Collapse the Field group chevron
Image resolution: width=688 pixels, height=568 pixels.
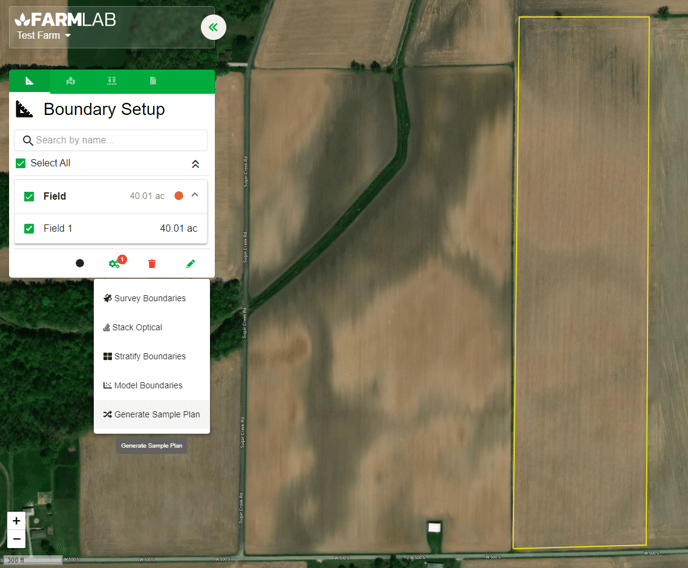(195, 195)
